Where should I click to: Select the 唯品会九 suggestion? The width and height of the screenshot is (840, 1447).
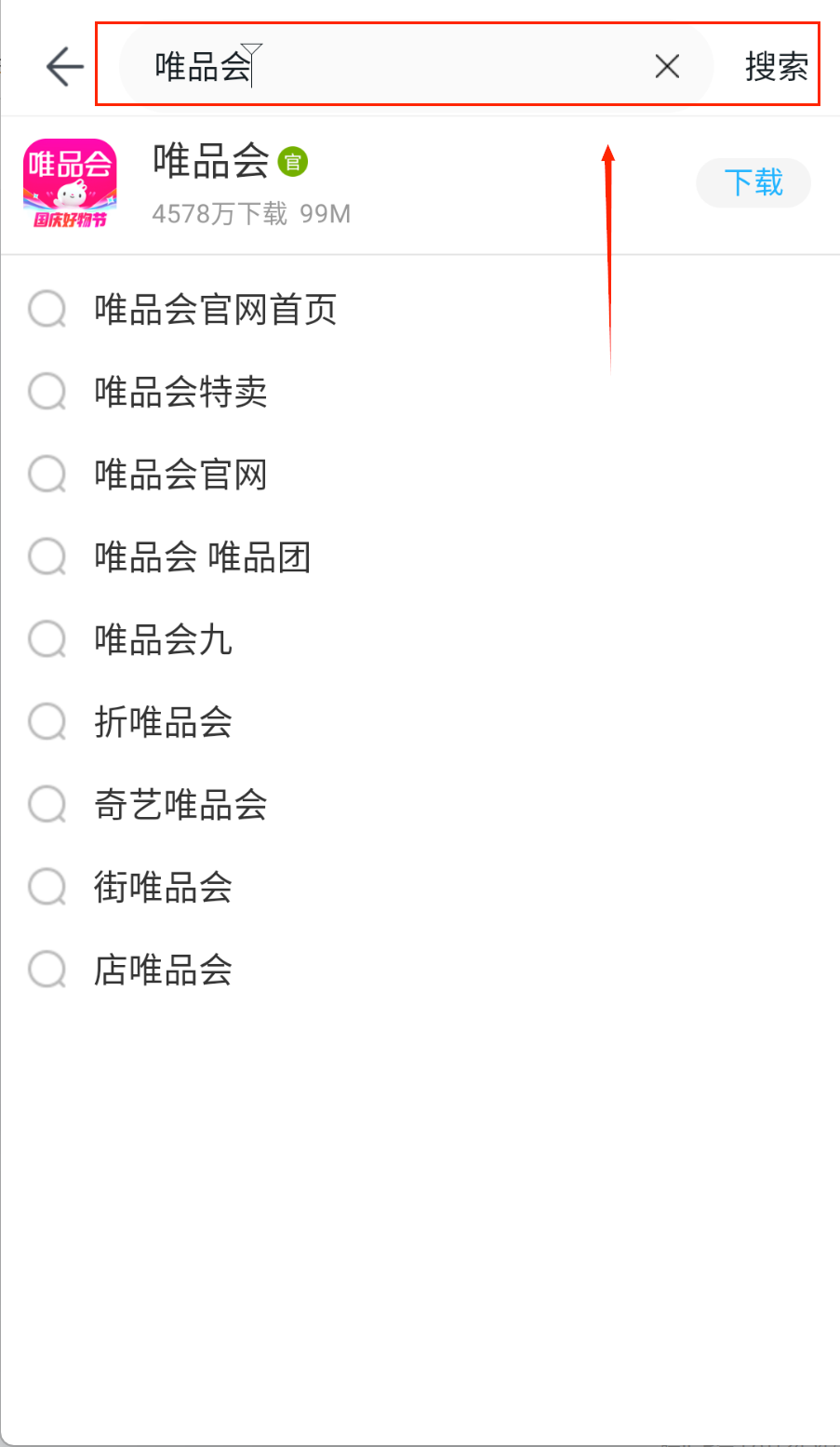click(163, 640)
